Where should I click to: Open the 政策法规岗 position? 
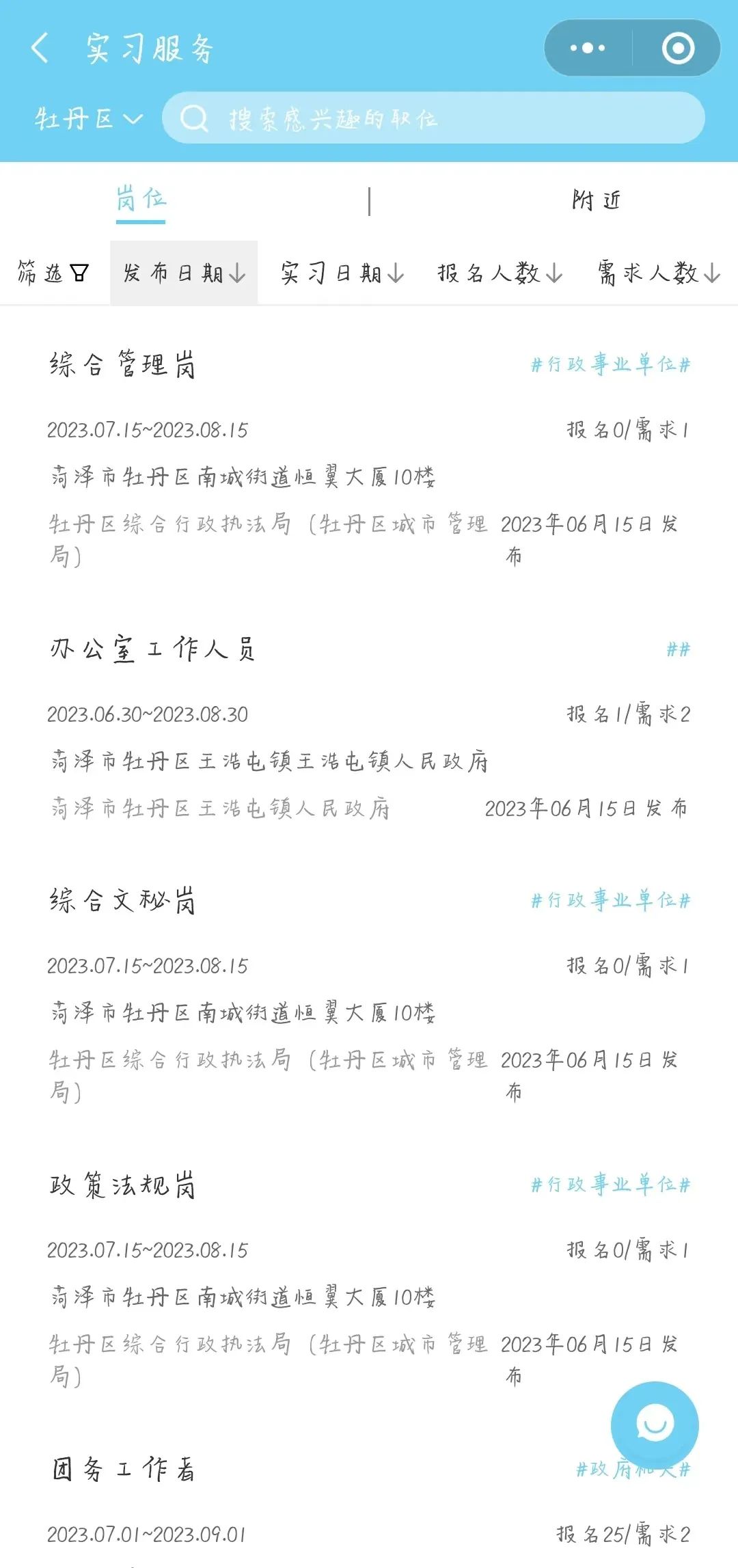(123, 1185)
